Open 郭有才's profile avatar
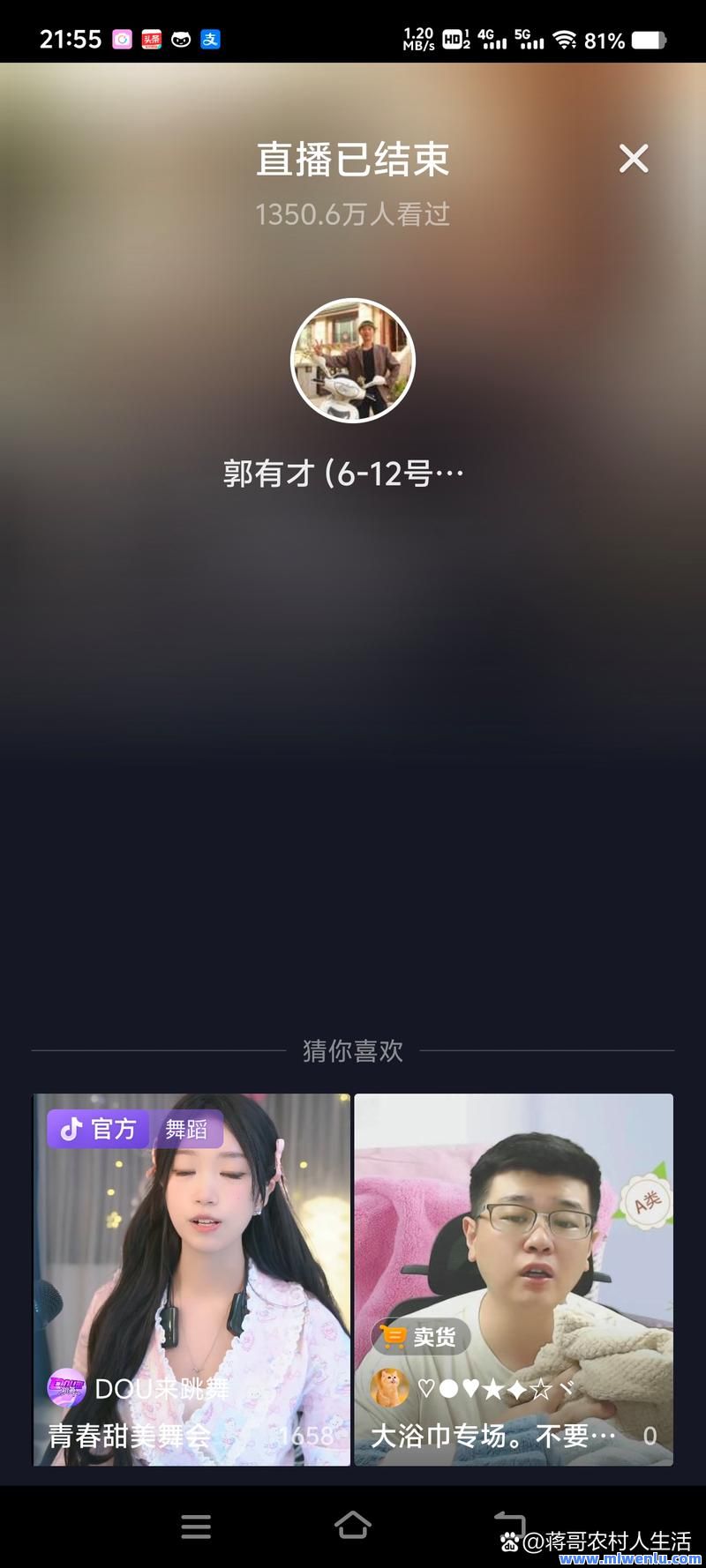706x1568 pixels. (x=353, y=360)
